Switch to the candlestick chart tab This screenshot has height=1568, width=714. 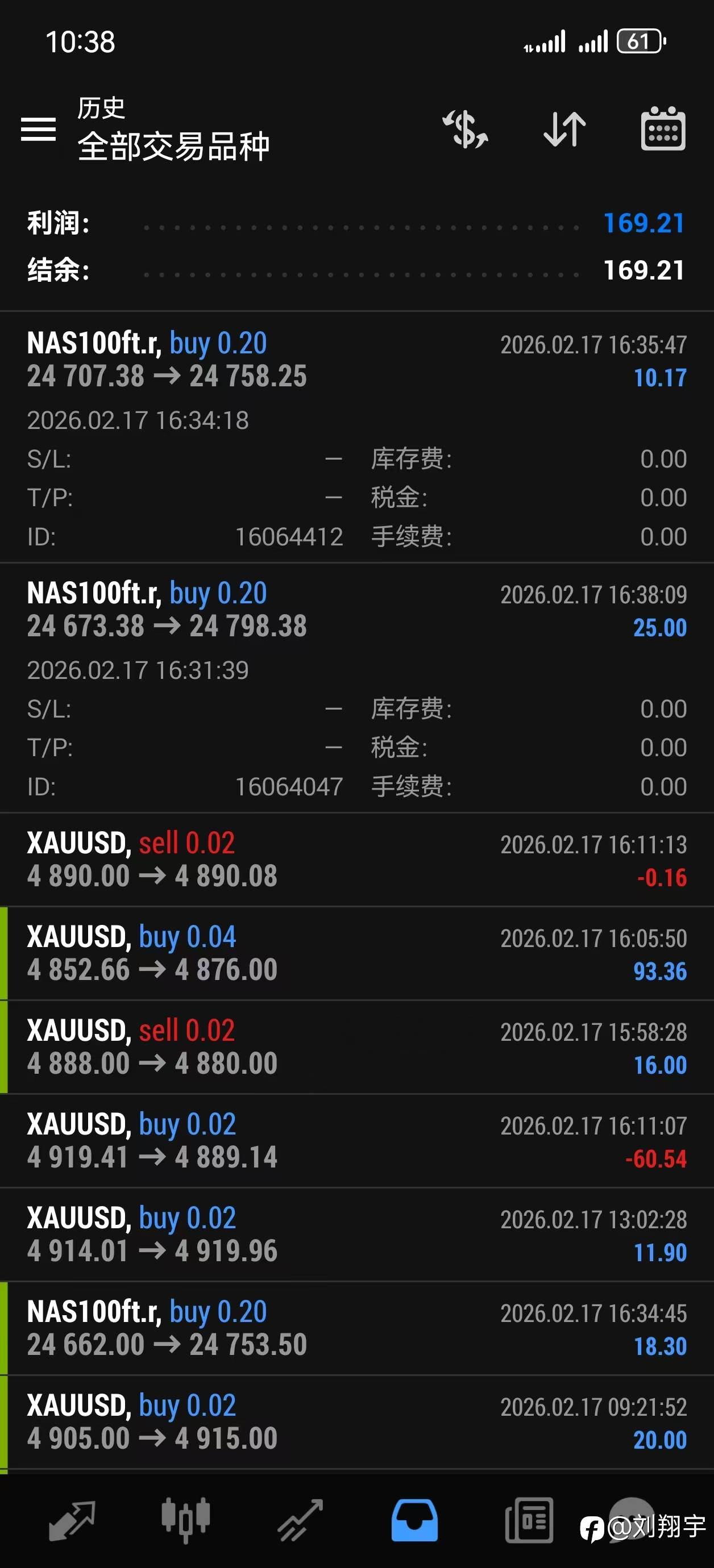186,1520
